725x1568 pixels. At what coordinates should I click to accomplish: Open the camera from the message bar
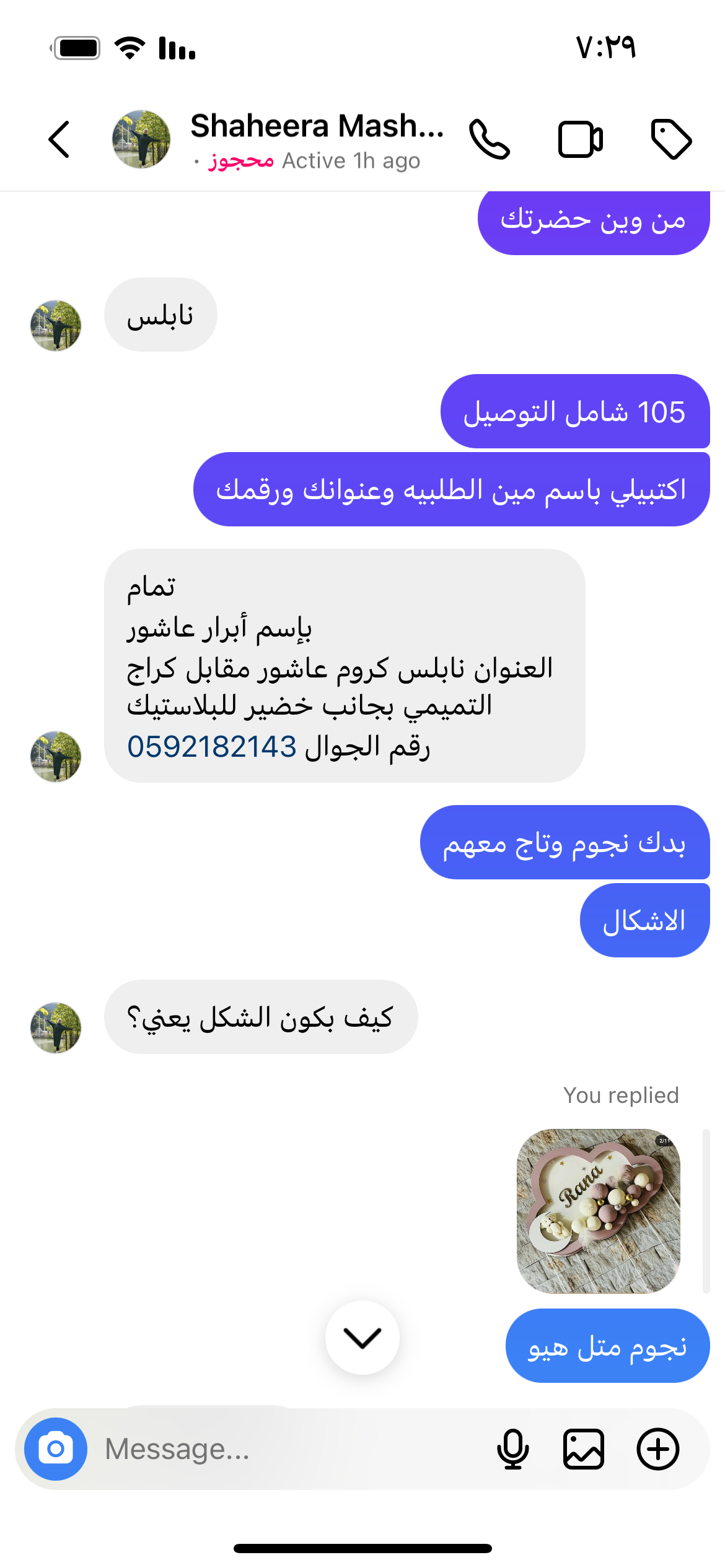(56, 1449)
